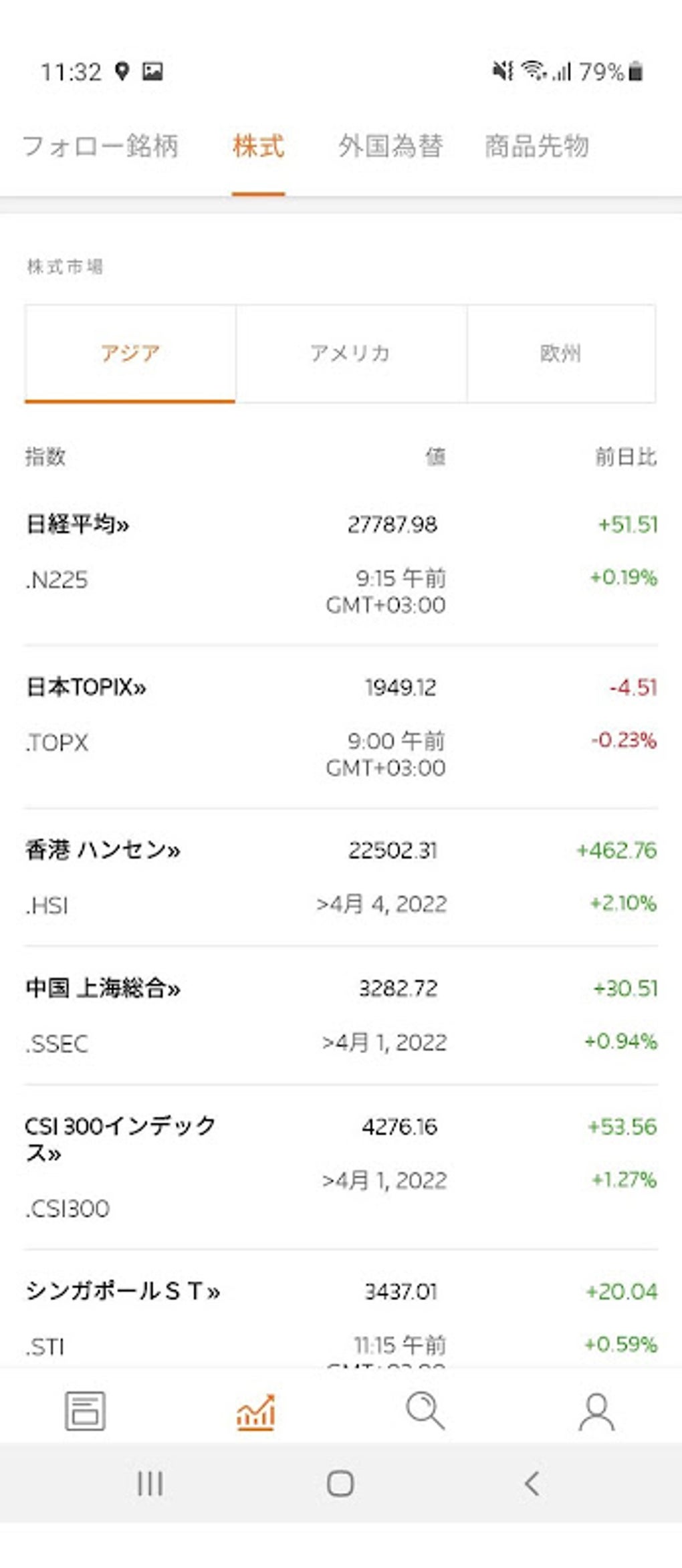The height and width of the screenshot is (1568, 682).
Task: Open search from the bottom bar
Action: pos(425,1411)
